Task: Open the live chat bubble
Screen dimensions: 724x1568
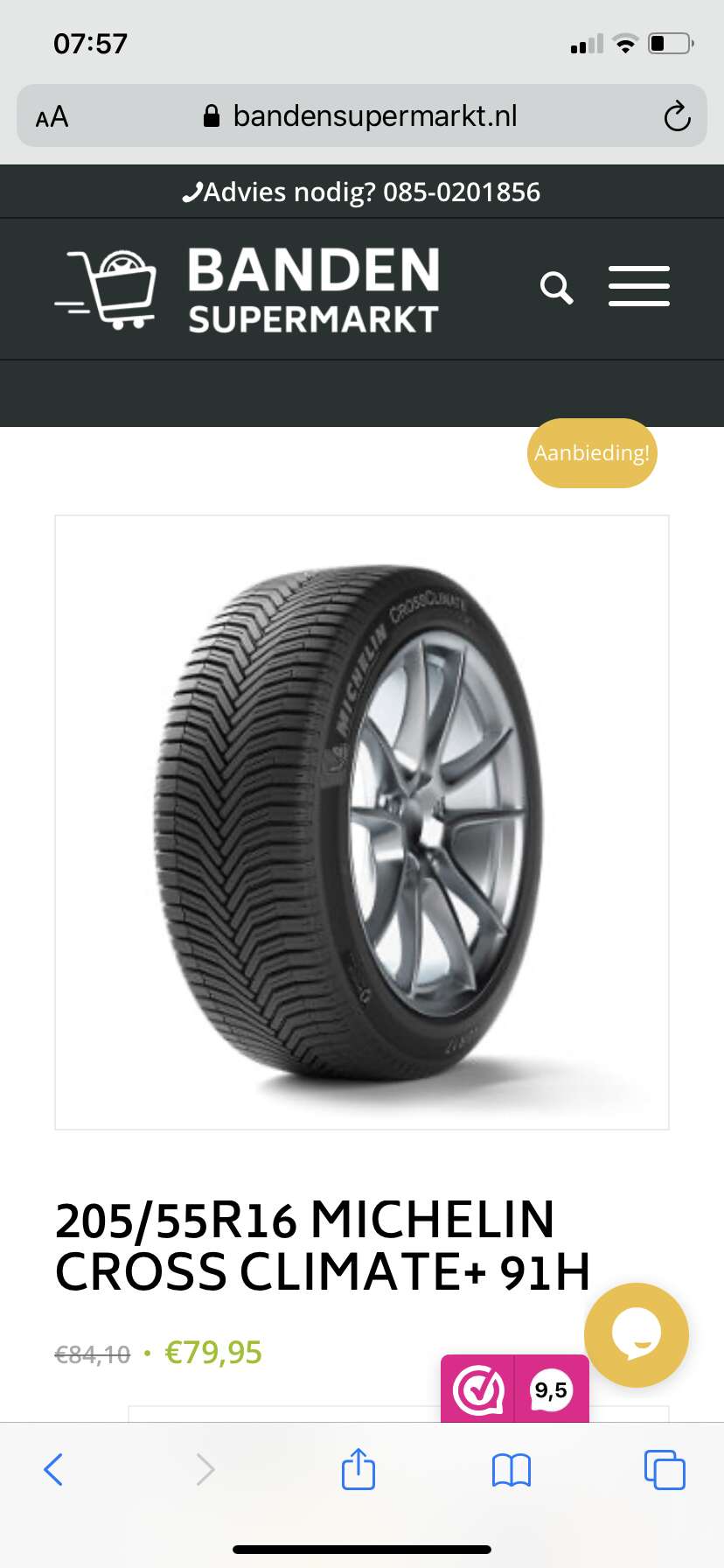Action: pyautogui.click(x=637, y=1334)
